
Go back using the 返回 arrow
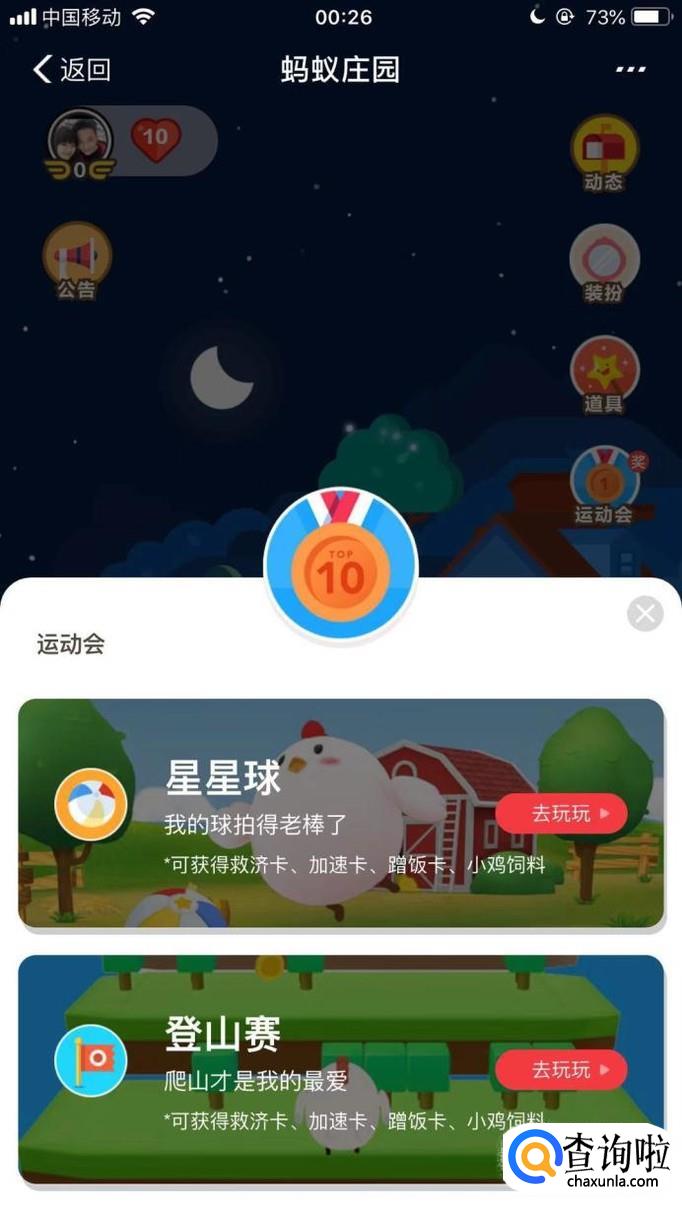point(70,69)
